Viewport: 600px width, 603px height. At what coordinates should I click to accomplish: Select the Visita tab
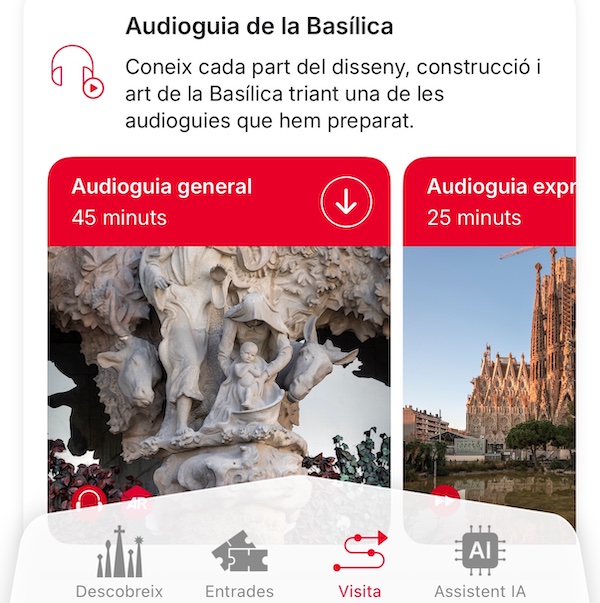[359, 565]
